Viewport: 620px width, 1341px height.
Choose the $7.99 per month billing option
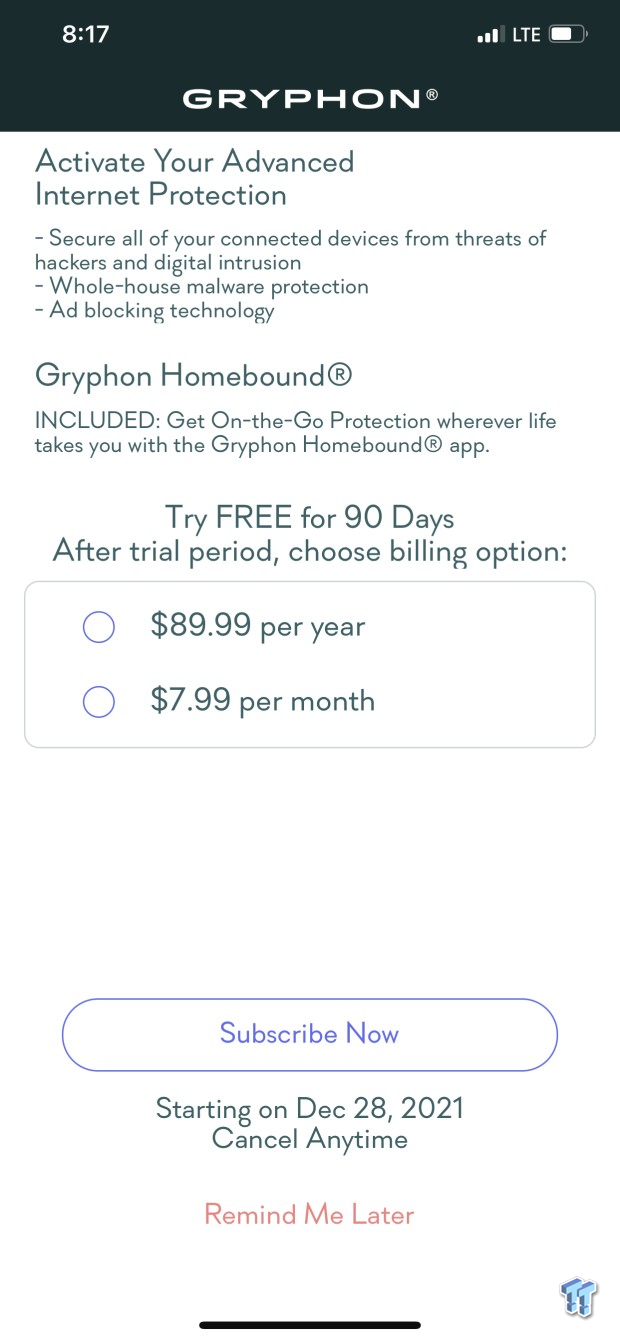[x=98, y=701]
